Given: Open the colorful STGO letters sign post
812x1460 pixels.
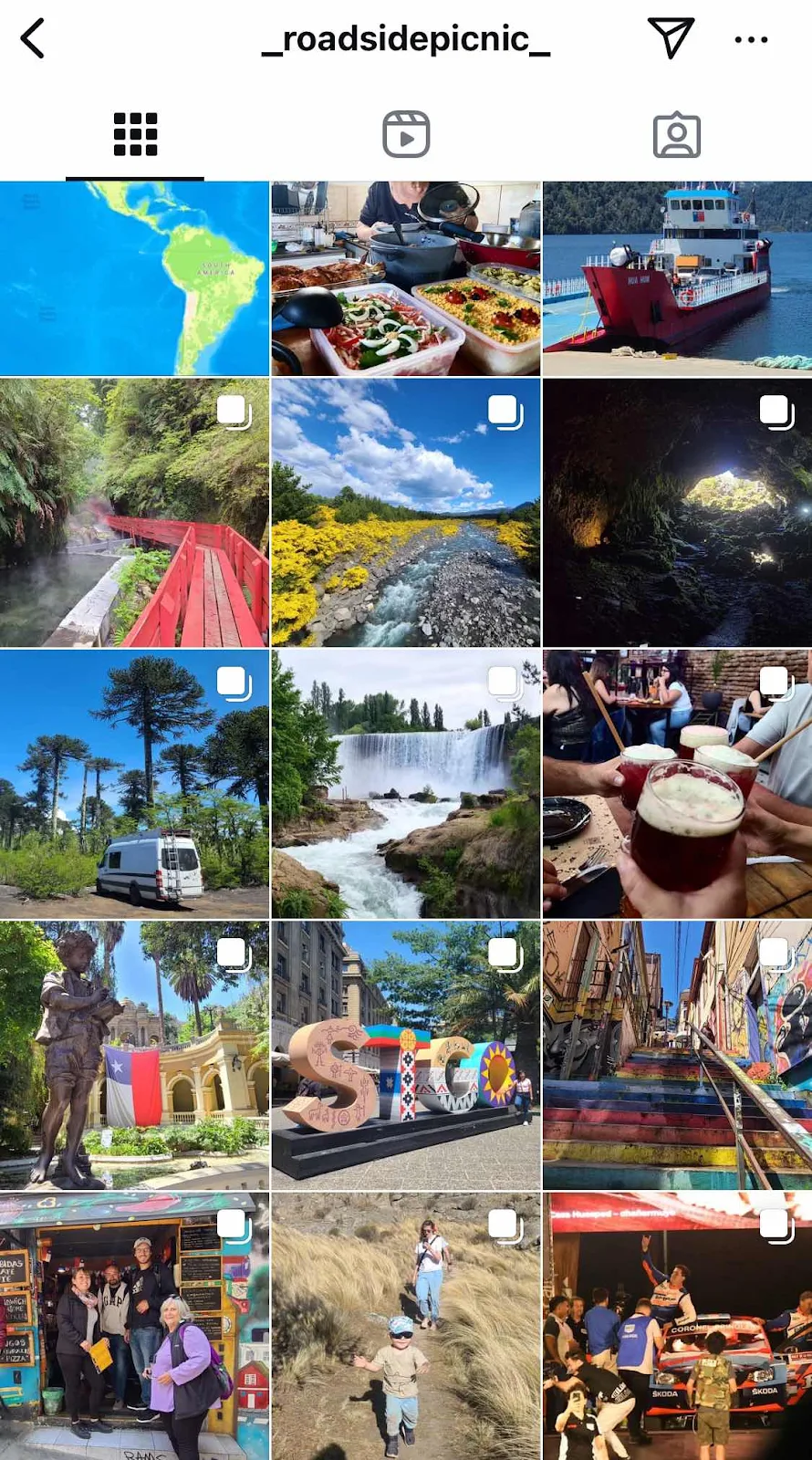Looking at the screenshot, I should click(x=406, y=1055).
